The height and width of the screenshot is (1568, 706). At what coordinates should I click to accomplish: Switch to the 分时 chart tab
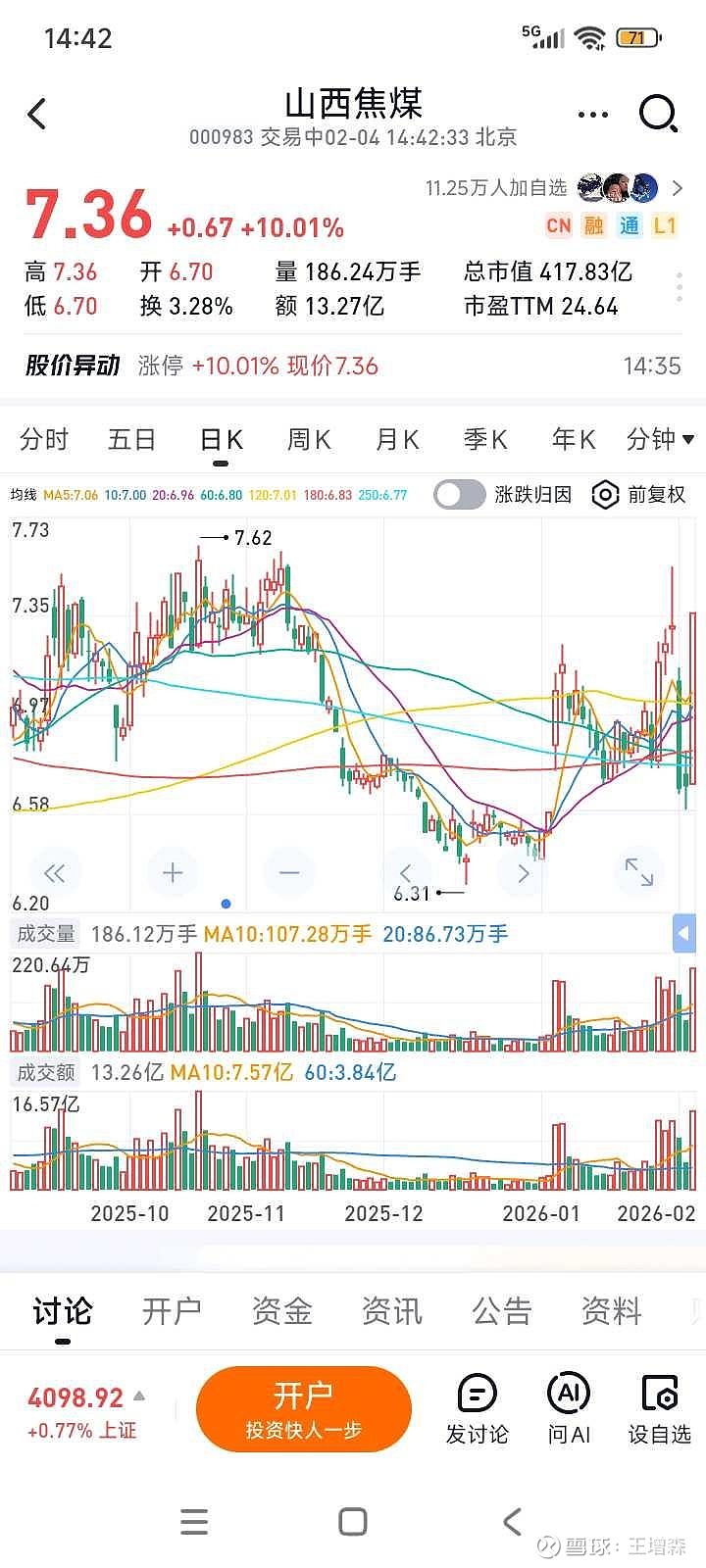44,439
